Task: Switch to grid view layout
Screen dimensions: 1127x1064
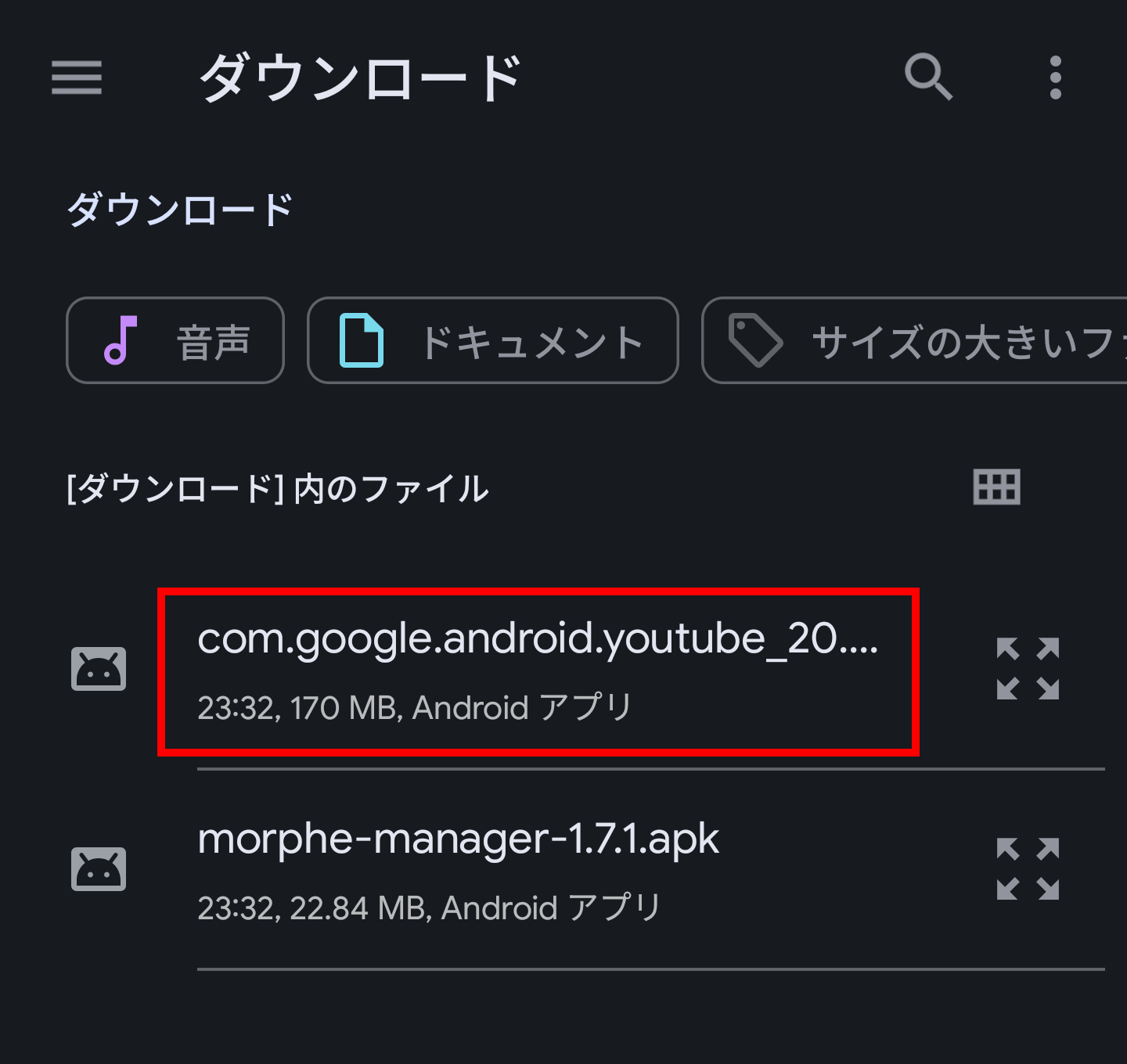Action: [996, 487]
